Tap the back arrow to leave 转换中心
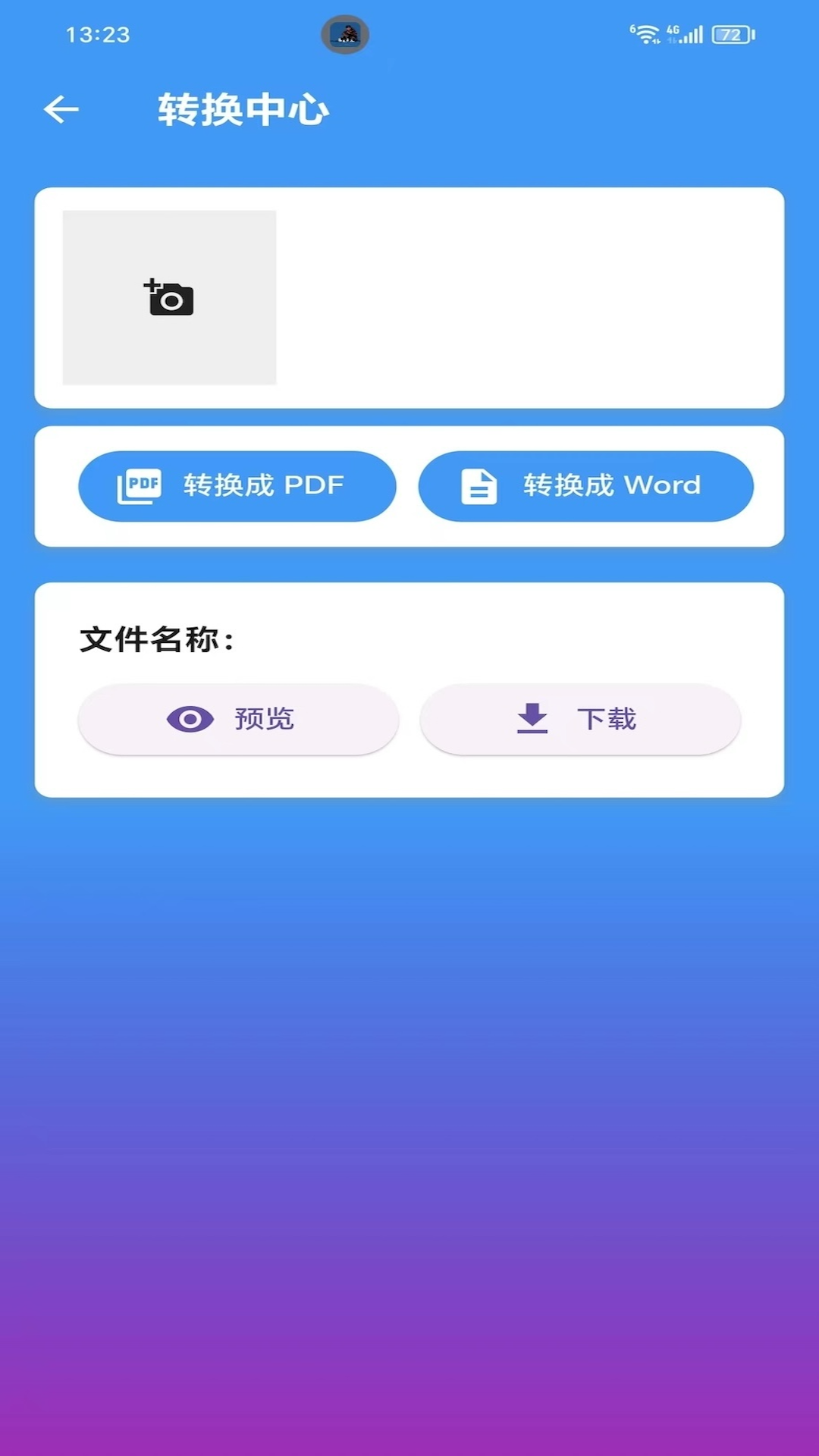The image size is (819, 1456). 61,108
